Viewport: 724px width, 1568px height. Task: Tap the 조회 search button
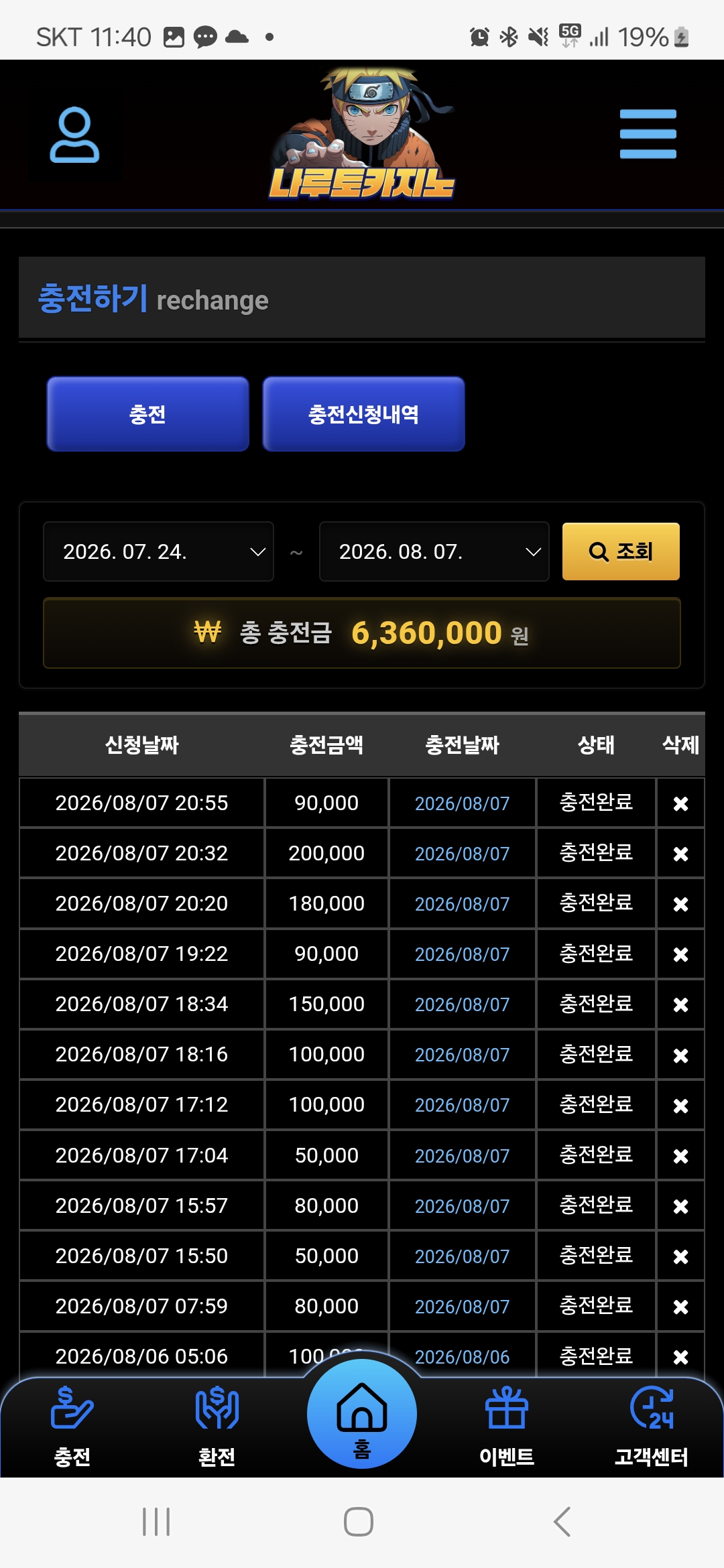click(621, 551)
